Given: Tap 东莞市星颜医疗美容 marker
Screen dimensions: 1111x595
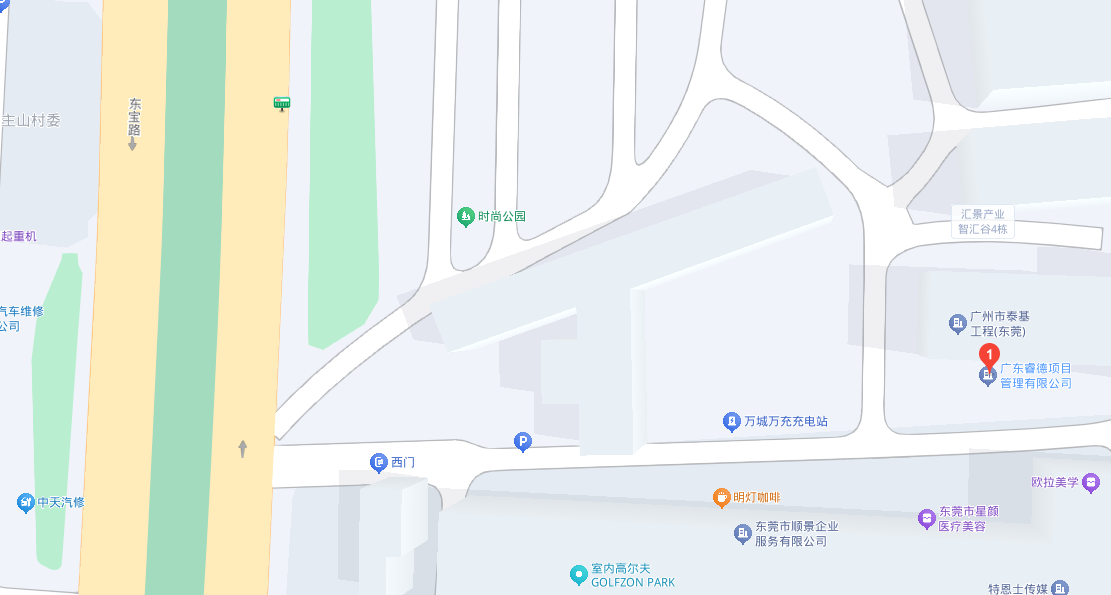Looking at the screenshot, I should (x=926, y=518).
